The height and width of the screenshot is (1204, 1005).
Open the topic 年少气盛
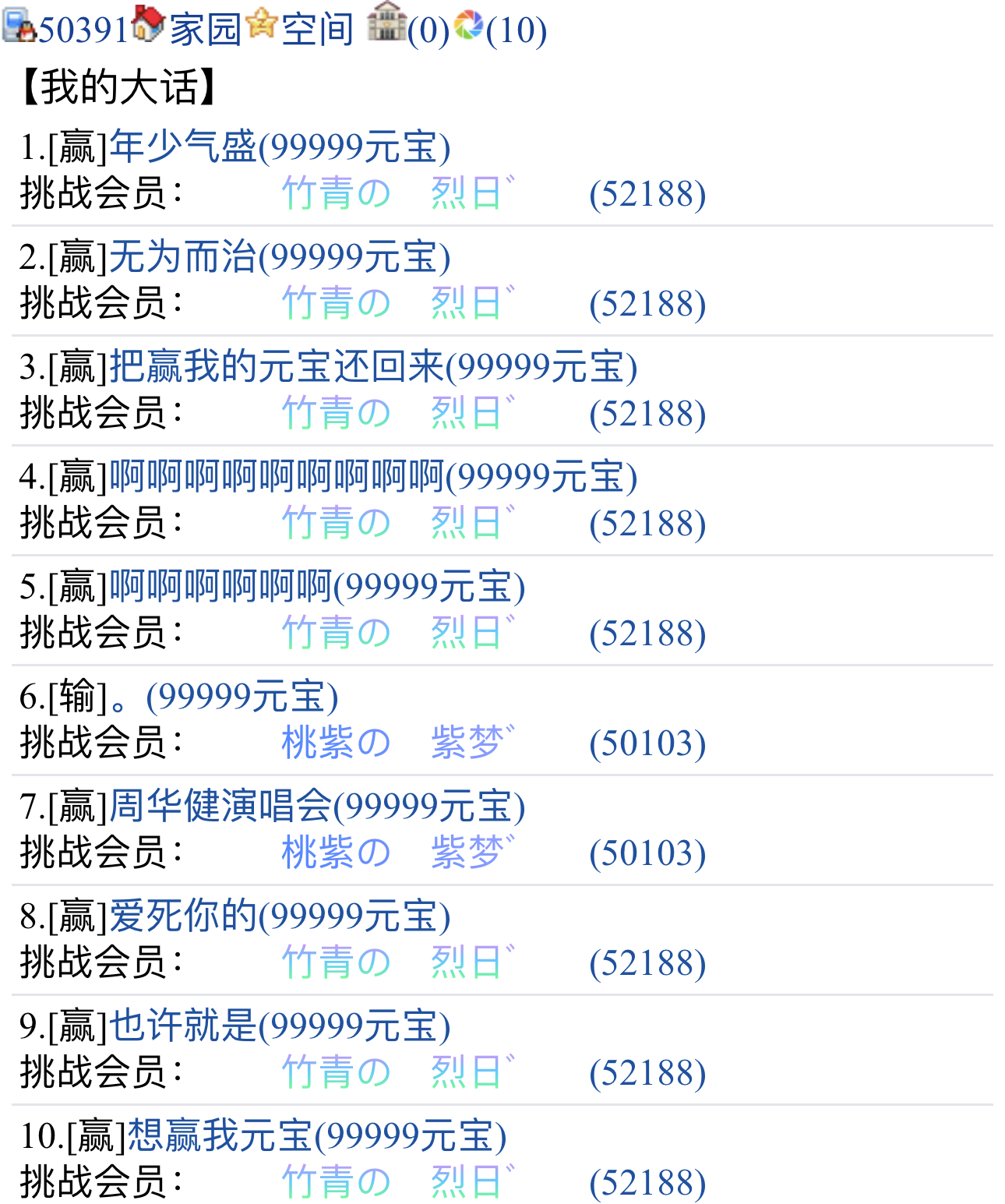[183, 147]
